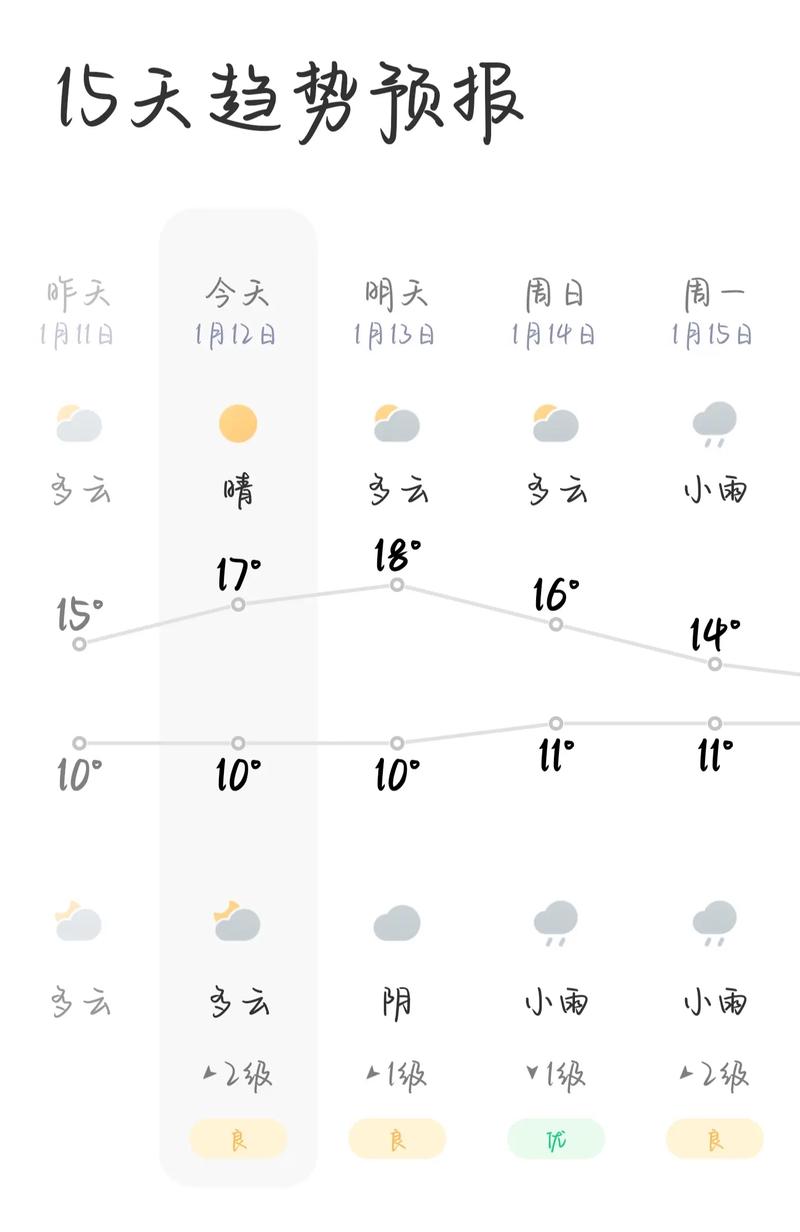Screen dimensions: 800x1232
Task: Click the sunny weather icon for today
Action: pos(237,423)
